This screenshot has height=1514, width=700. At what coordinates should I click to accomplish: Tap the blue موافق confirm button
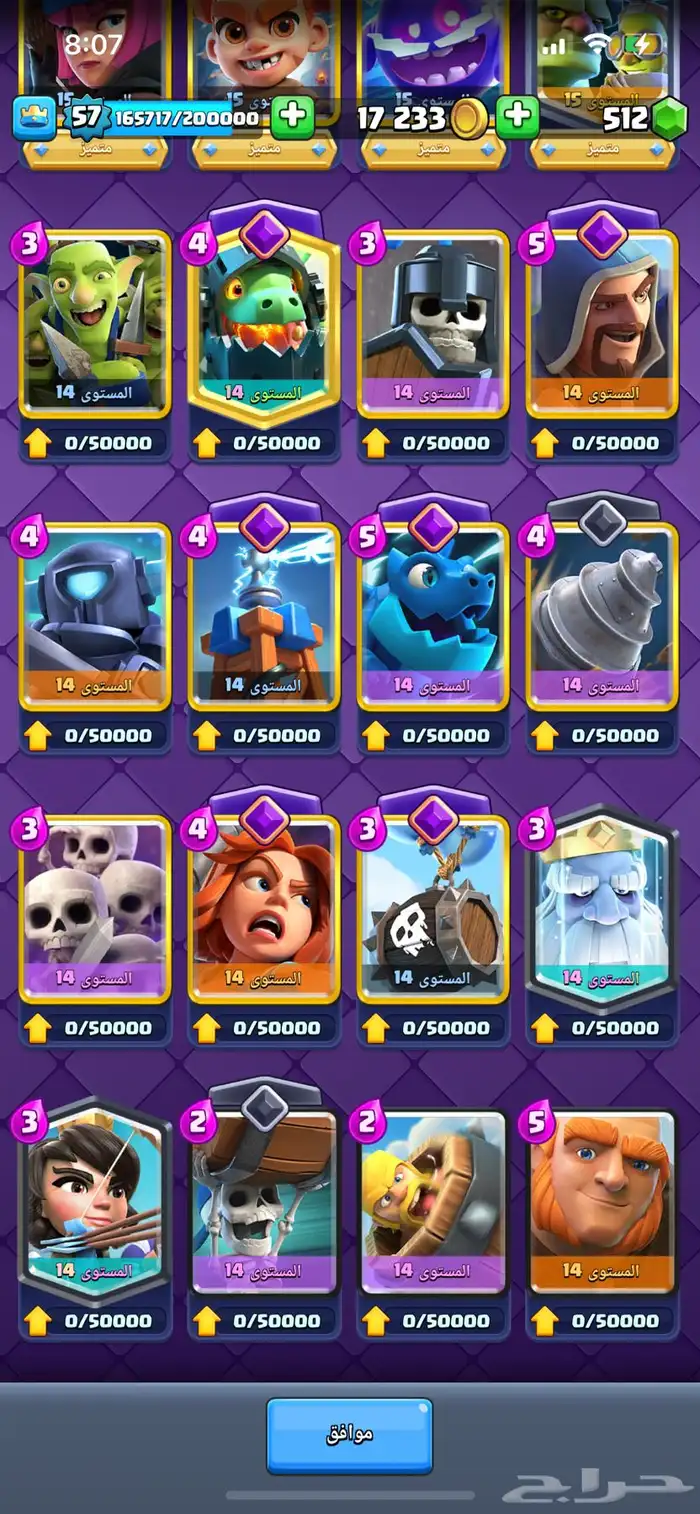pyautogui.click(x=349, y=1435)
